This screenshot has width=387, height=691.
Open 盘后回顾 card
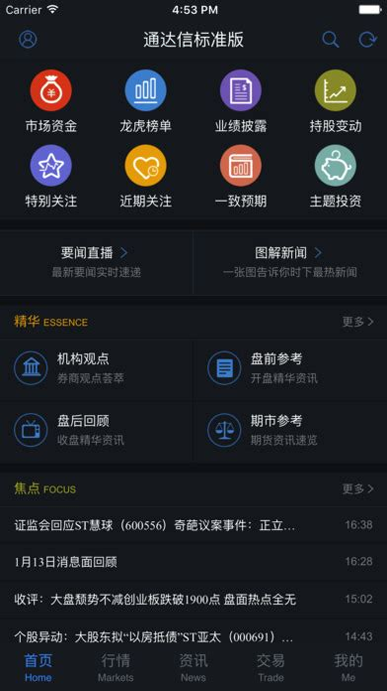tap(96, 430)
